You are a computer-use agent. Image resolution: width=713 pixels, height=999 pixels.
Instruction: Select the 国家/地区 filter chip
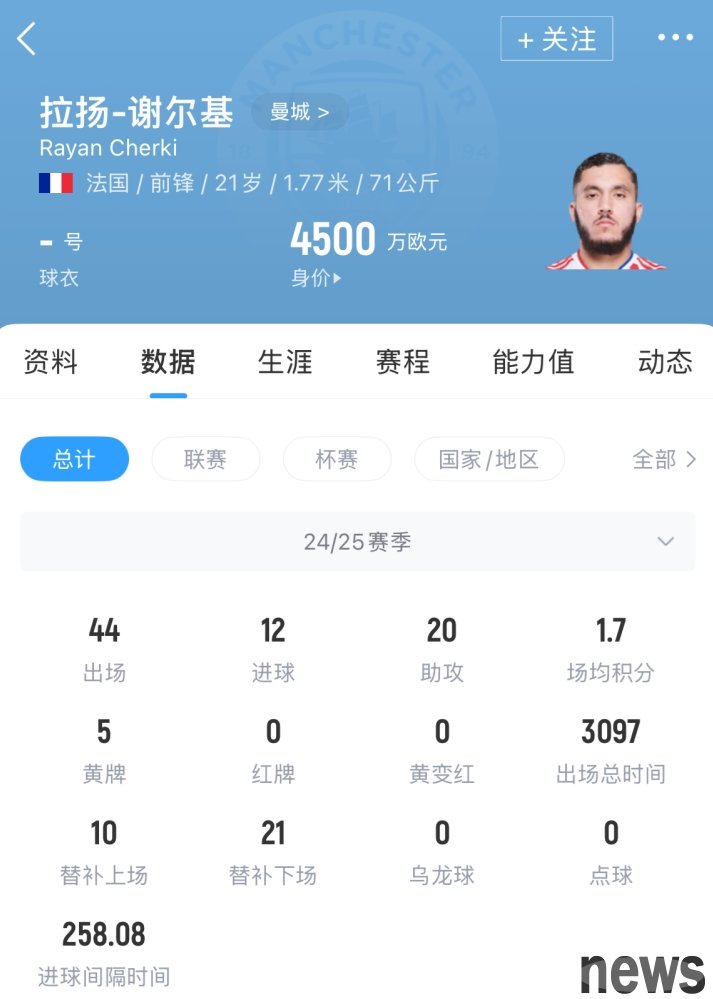point(489,459)
